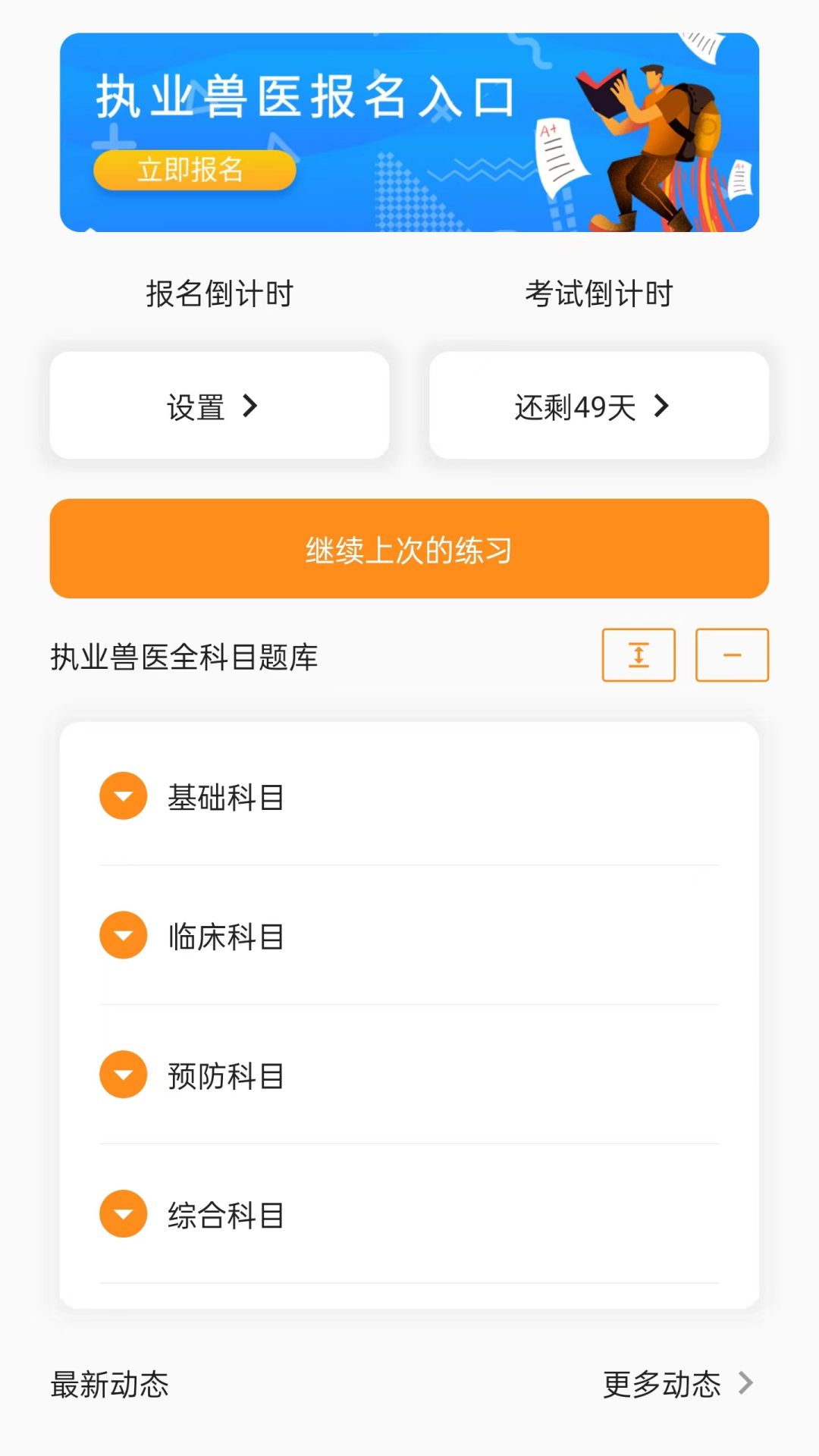
Task: Click the 执业兽医全科目题库 title
Action: click(184, 657)
